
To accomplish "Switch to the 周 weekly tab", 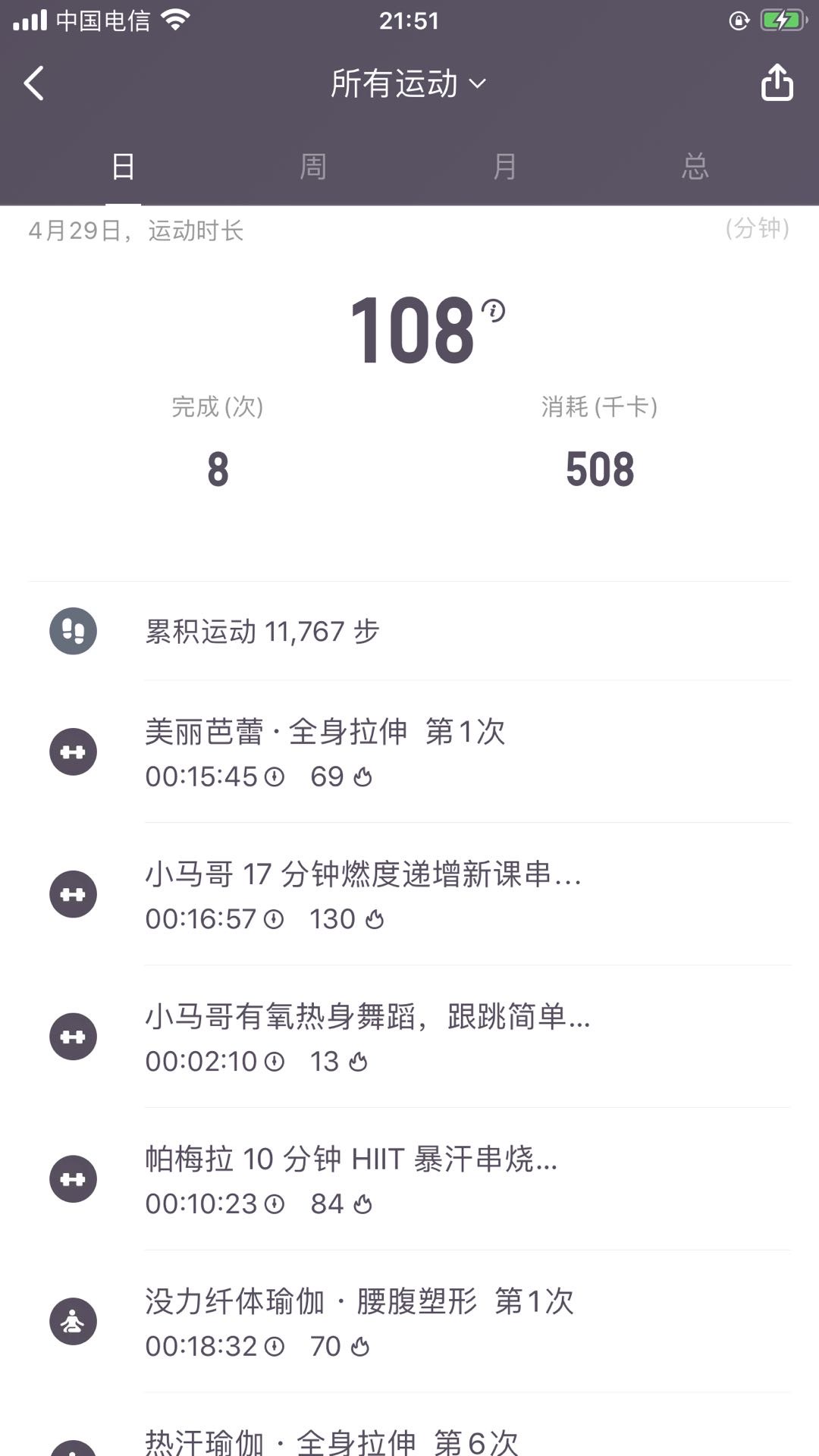I will point(312,166).
